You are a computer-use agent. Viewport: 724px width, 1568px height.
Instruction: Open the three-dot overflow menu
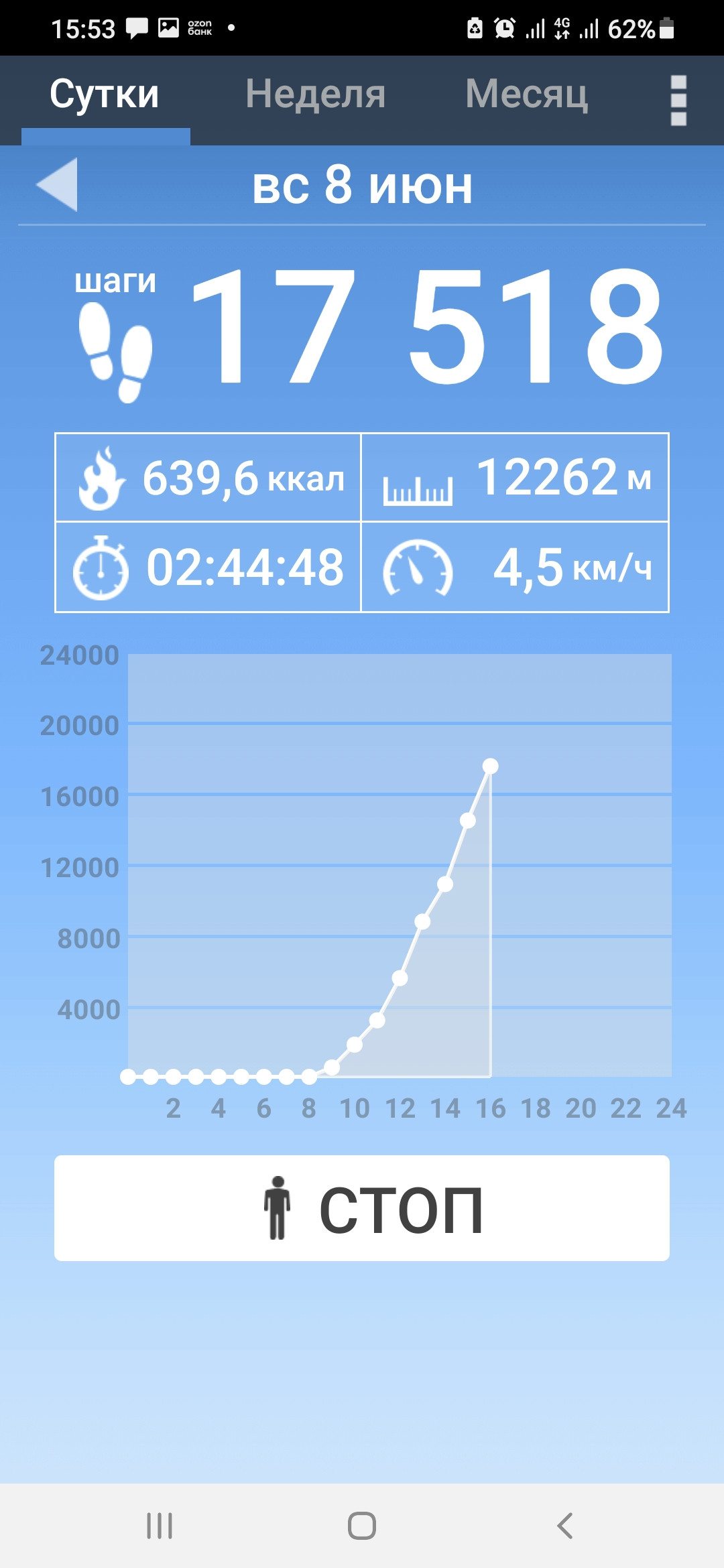[x=678, y=100]
